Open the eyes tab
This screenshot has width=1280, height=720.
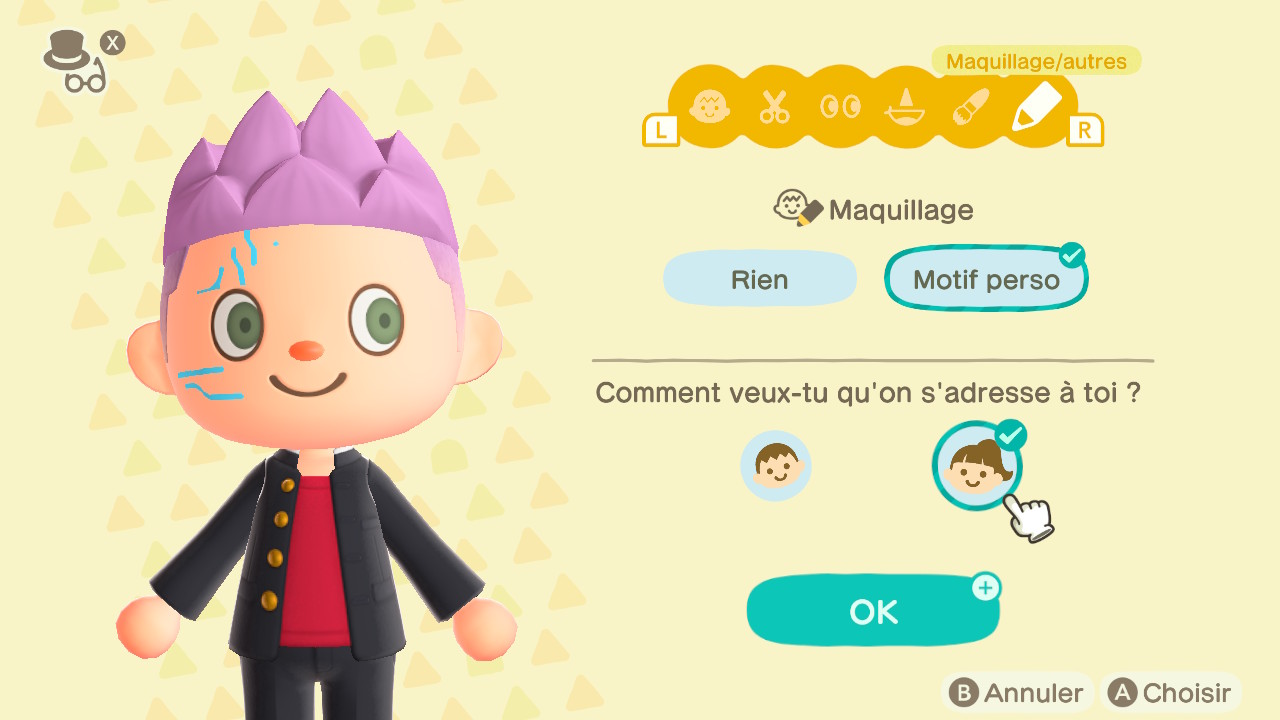(x=839, y=106)
